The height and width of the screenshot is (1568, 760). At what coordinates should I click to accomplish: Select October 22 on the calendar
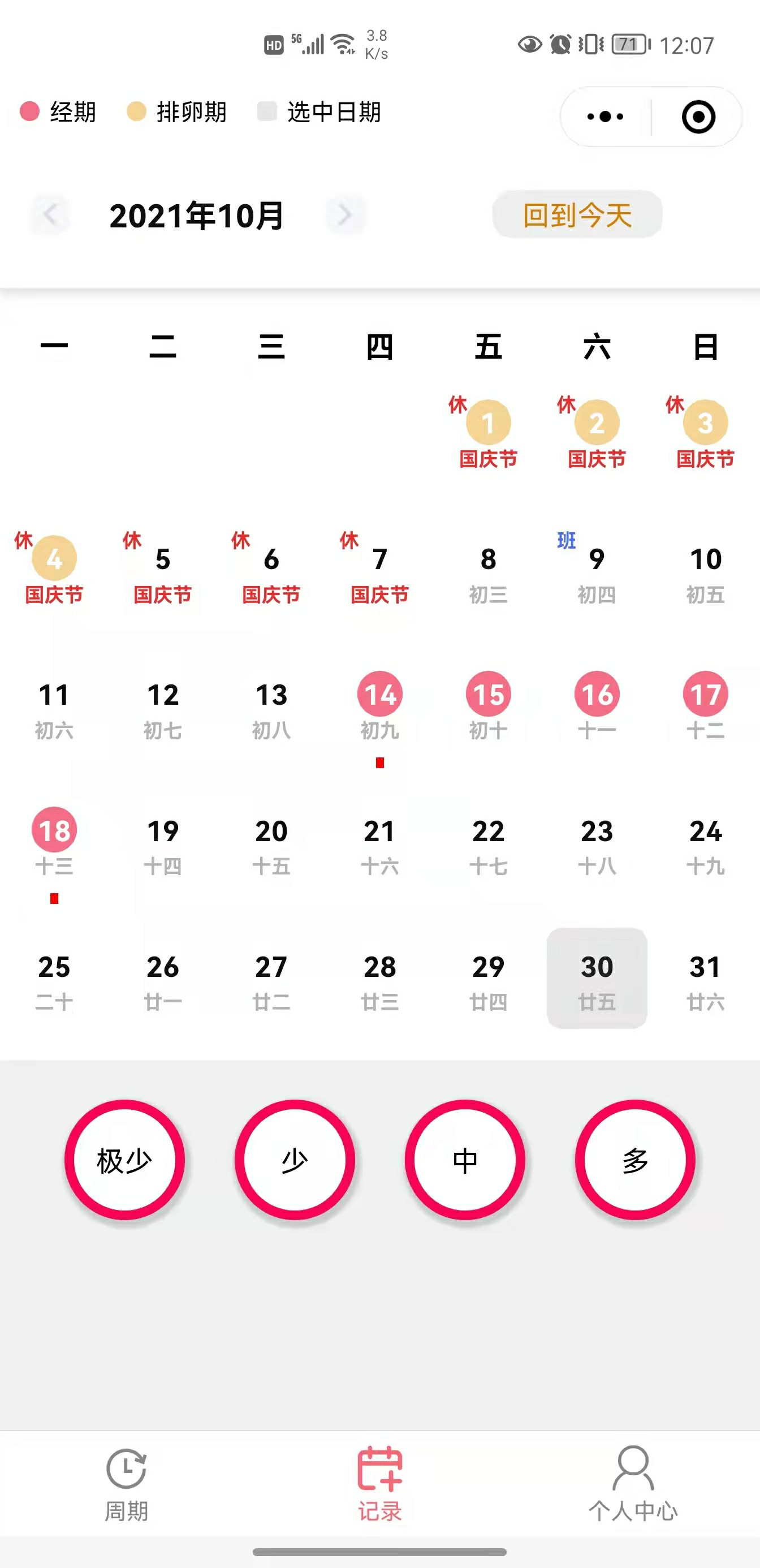tap(488, 842)
